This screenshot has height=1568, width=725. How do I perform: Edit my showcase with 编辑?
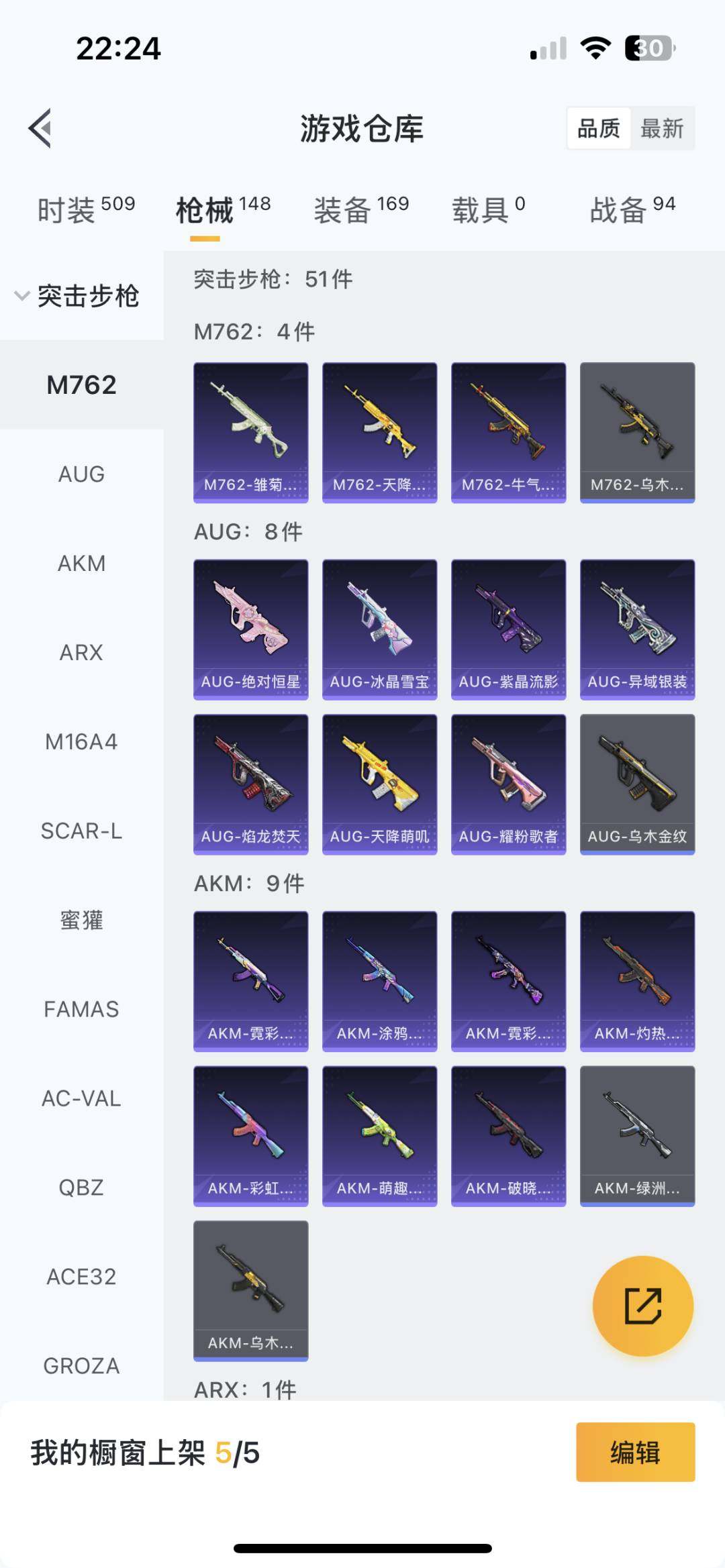(635, 1453)
